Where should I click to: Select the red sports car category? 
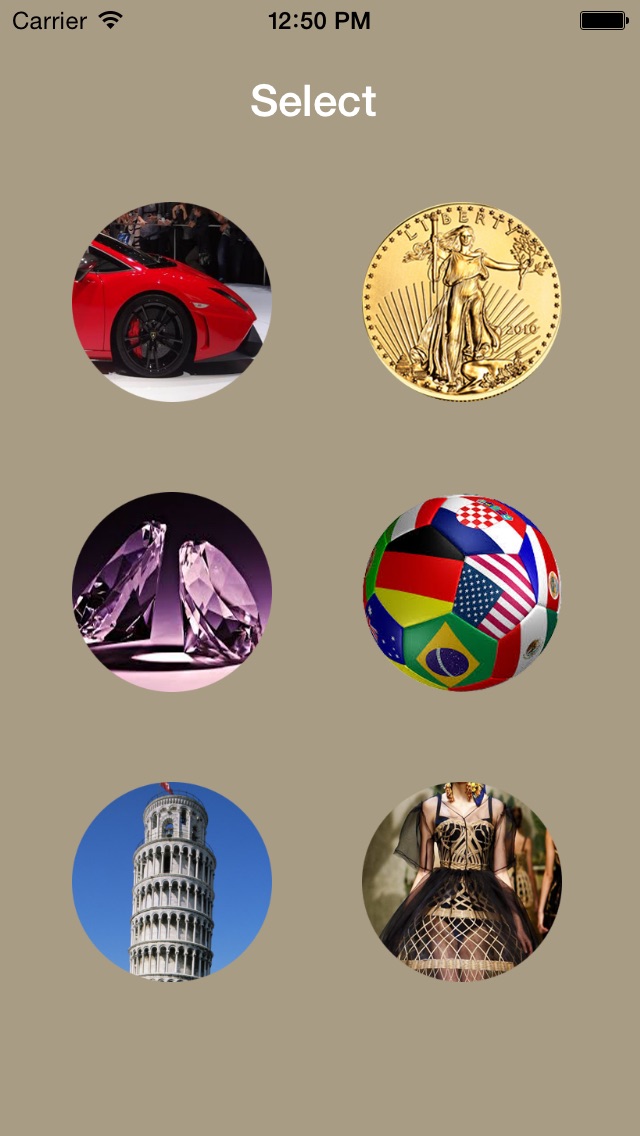point(172,302)
